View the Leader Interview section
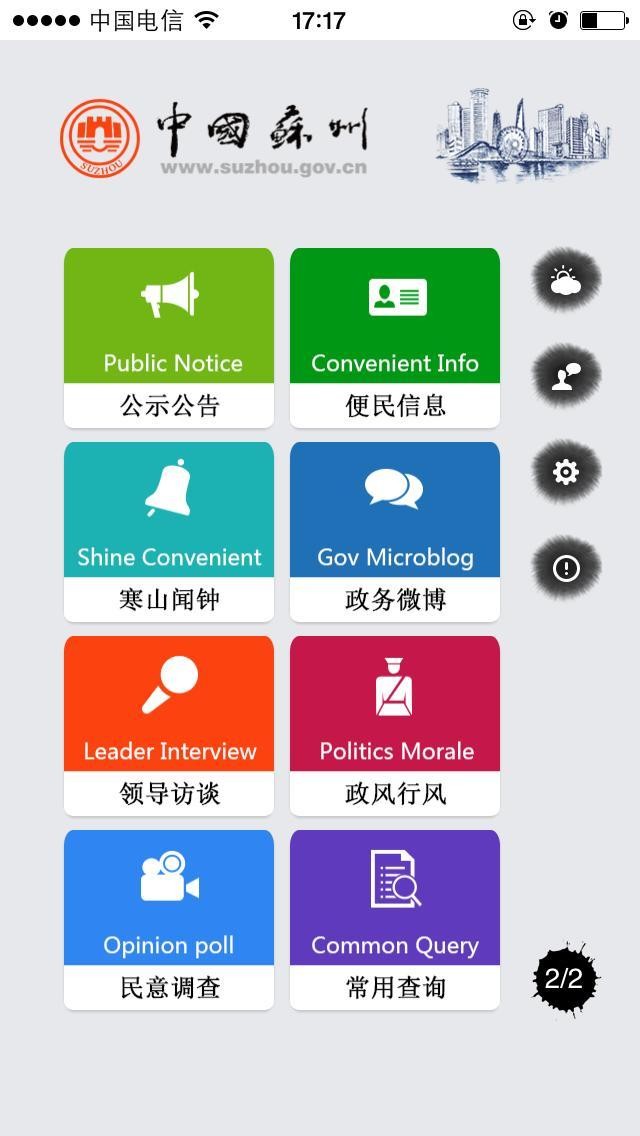Image resolution: width=640 pixels, height=1136 pixels. (169, 725)
